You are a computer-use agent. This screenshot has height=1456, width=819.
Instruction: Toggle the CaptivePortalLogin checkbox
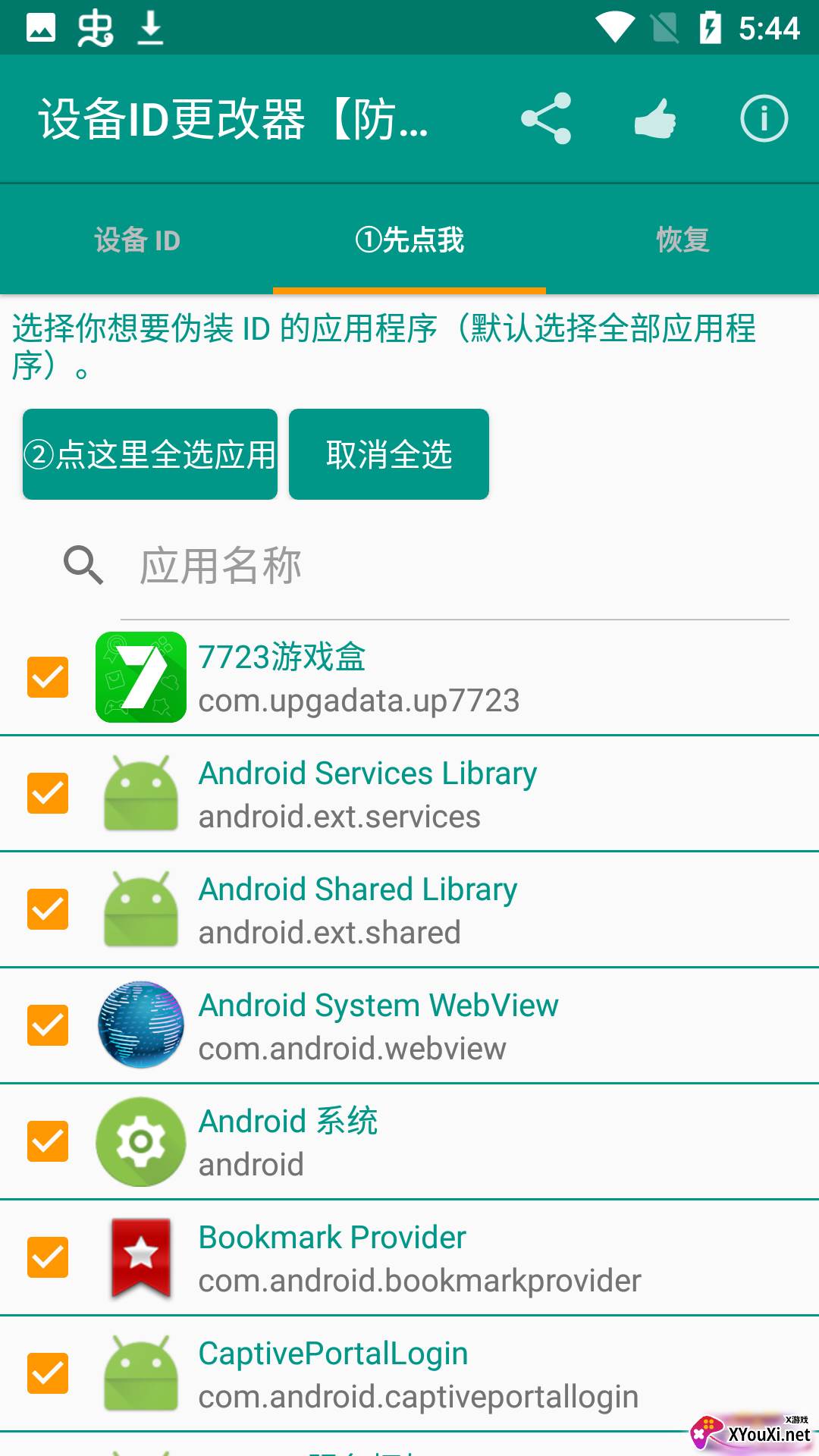coord(48,1373)
